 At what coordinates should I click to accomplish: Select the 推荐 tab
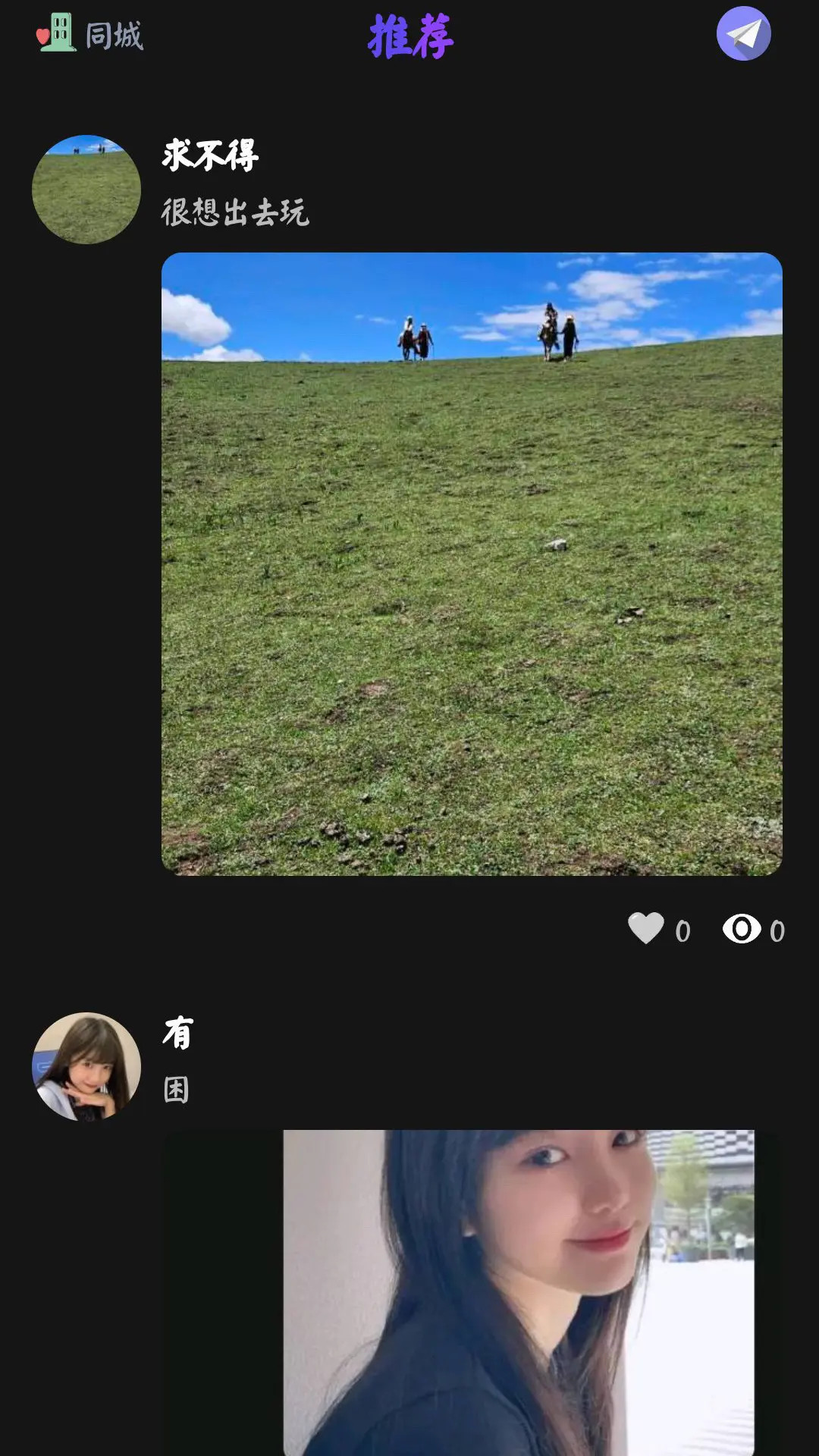410,36
